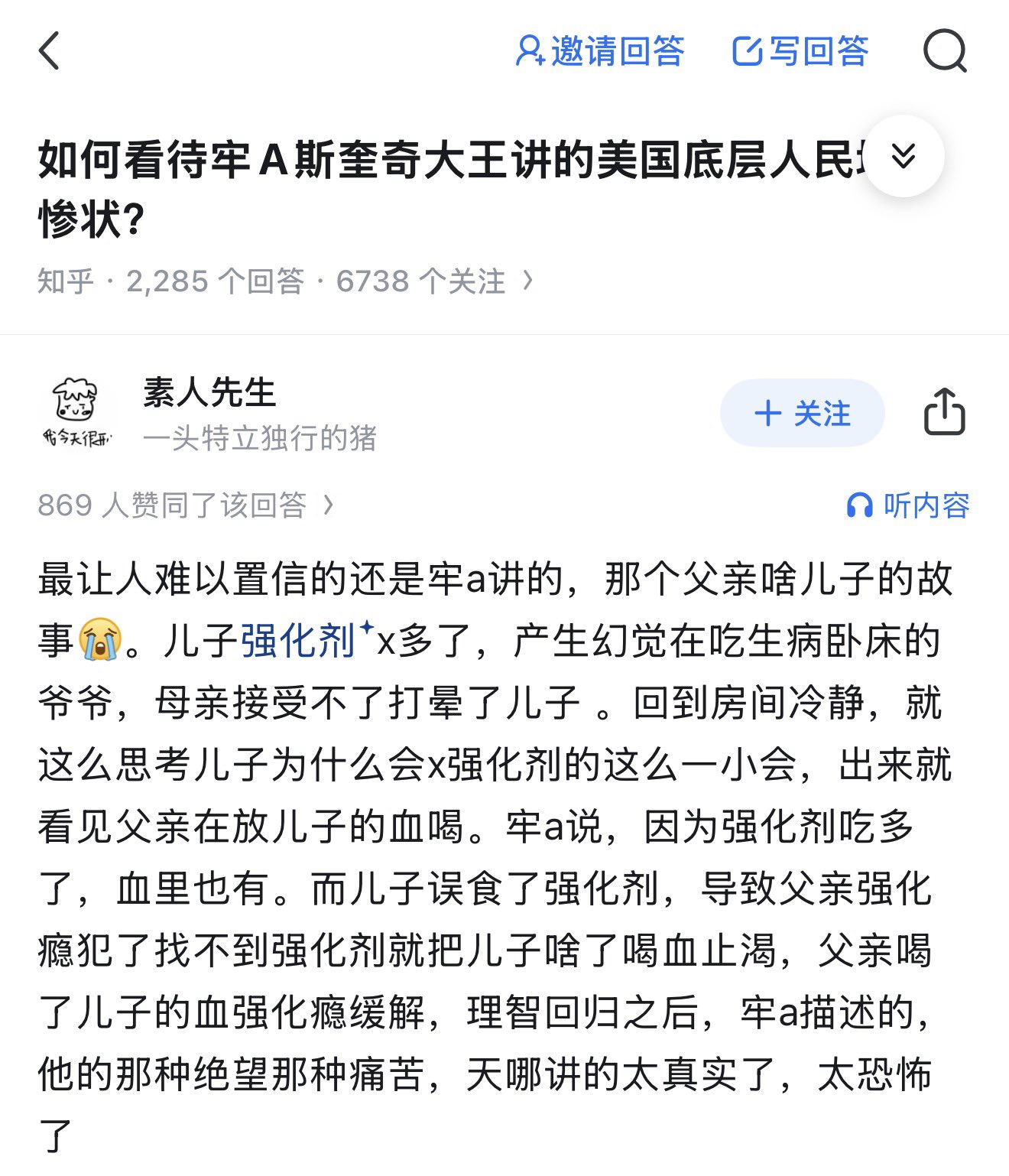Expand the question title with the double chevron
The image size is (1009, 1176).
click(x=904, y=156)
